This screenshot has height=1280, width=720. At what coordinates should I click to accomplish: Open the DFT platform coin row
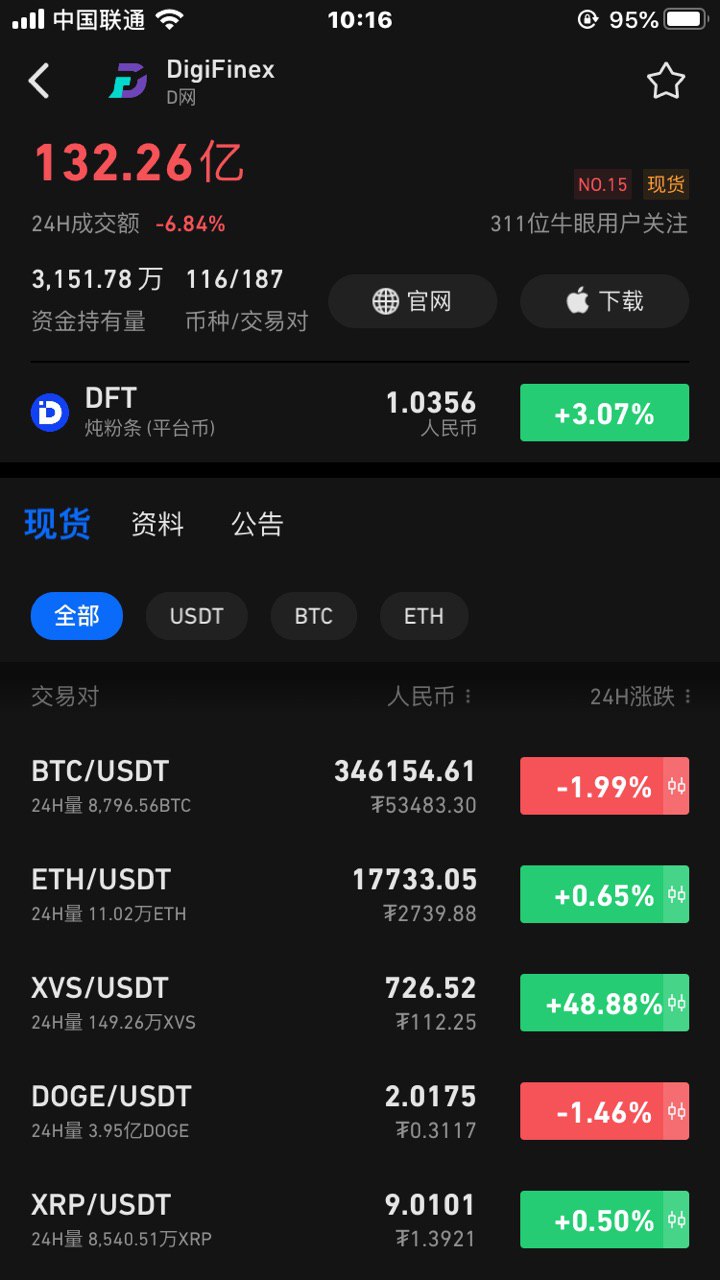[360, 412]
